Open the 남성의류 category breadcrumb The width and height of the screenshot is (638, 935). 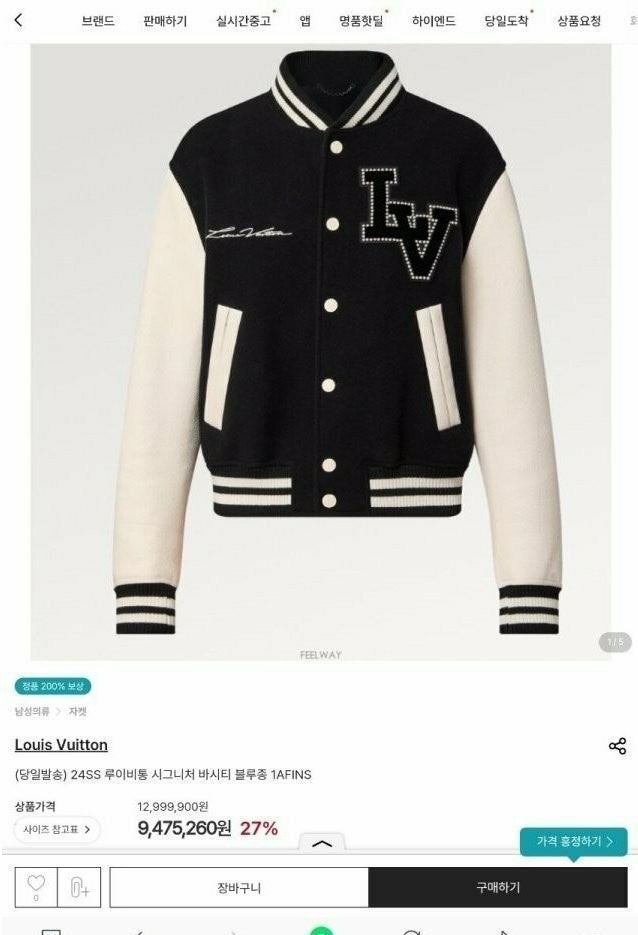pyautogui.click(x=32, y=712)
